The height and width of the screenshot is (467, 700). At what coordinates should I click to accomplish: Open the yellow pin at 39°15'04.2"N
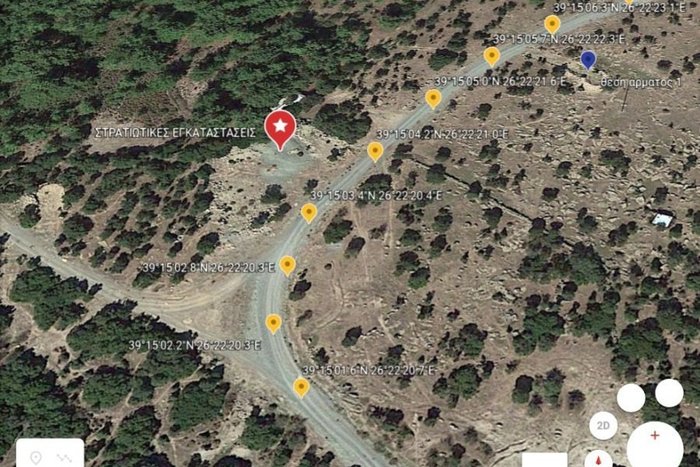(x=375, y=150)
